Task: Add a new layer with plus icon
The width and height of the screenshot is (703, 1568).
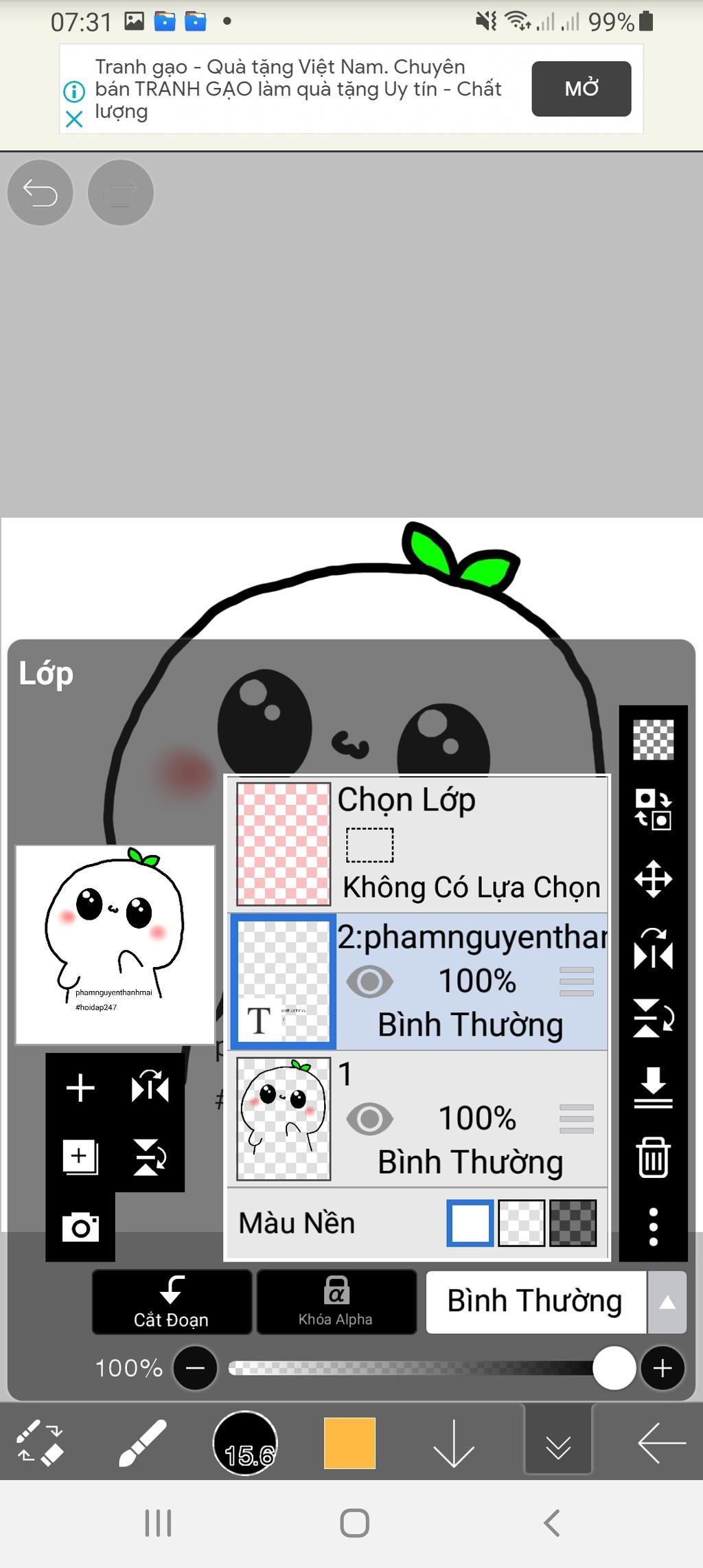Action: [x=80, y=1088]
